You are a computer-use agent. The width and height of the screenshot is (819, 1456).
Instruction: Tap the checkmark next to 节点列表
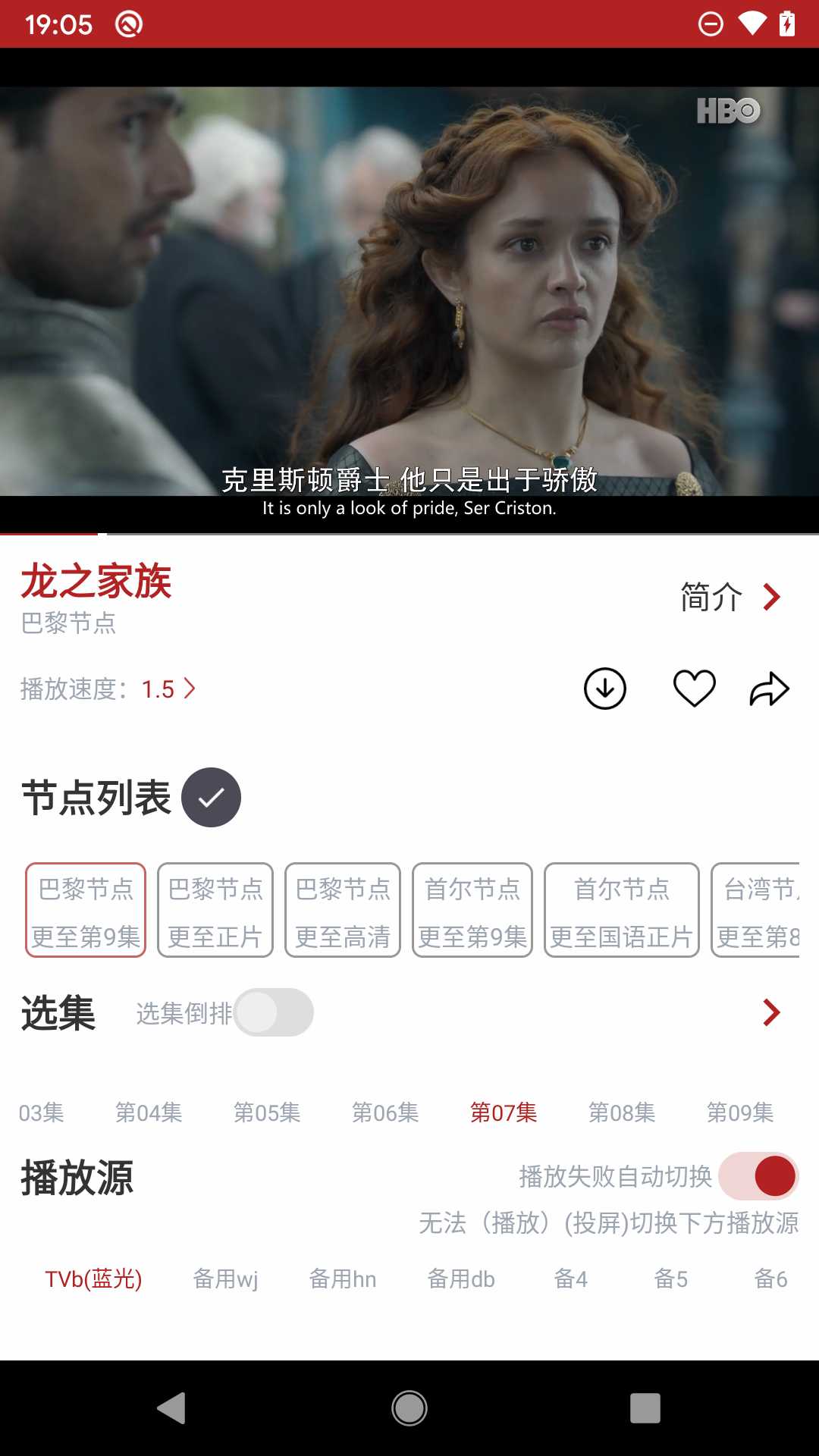tap(211, 797)
